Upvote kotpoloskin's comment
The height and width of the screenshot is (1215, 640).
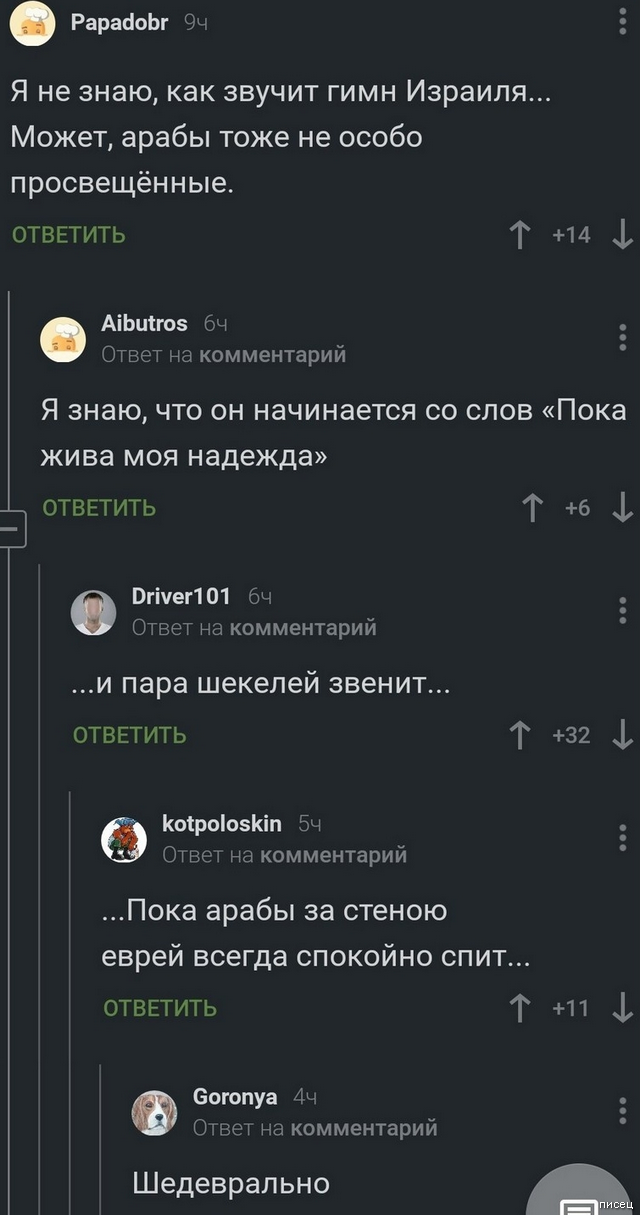coord(520,1008)
